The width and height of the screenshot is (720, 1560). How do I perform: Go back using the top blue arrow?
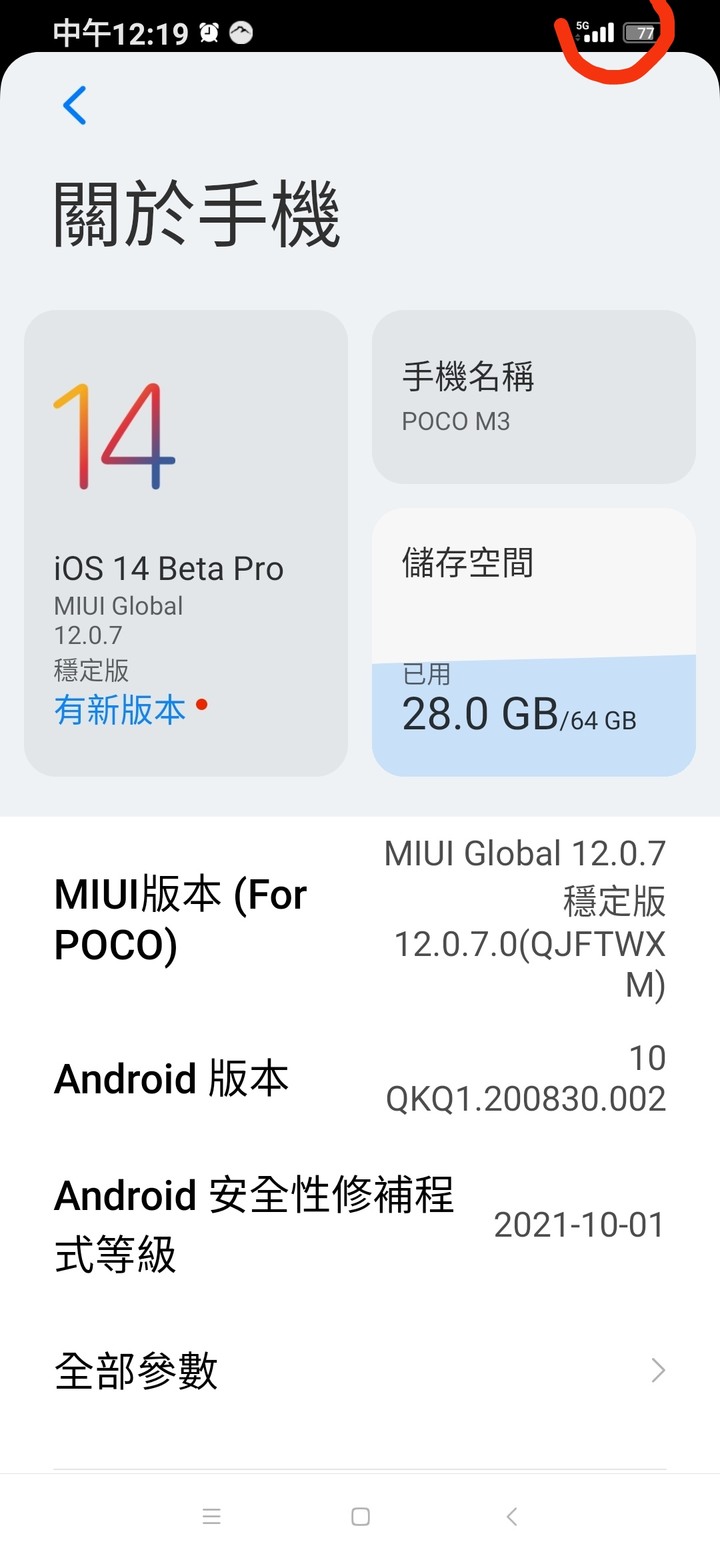pos(75,105)
